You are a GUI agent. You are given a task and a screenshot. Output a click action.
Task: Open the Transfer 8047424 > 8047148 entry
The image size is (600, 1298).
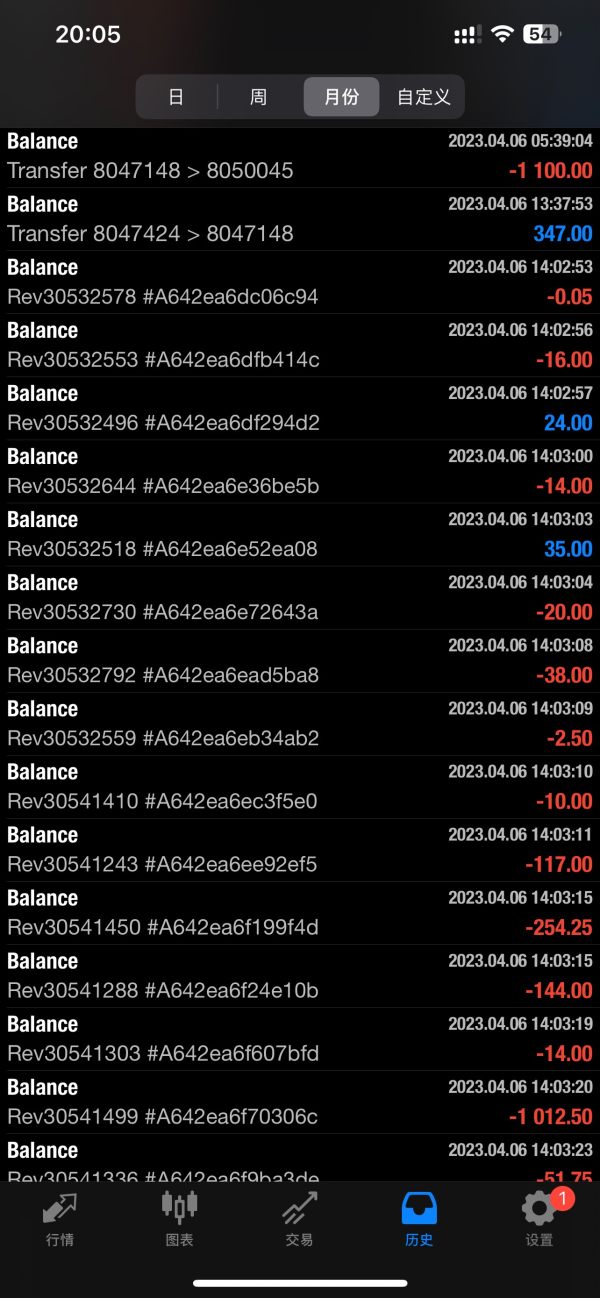(x=300, y=219)
